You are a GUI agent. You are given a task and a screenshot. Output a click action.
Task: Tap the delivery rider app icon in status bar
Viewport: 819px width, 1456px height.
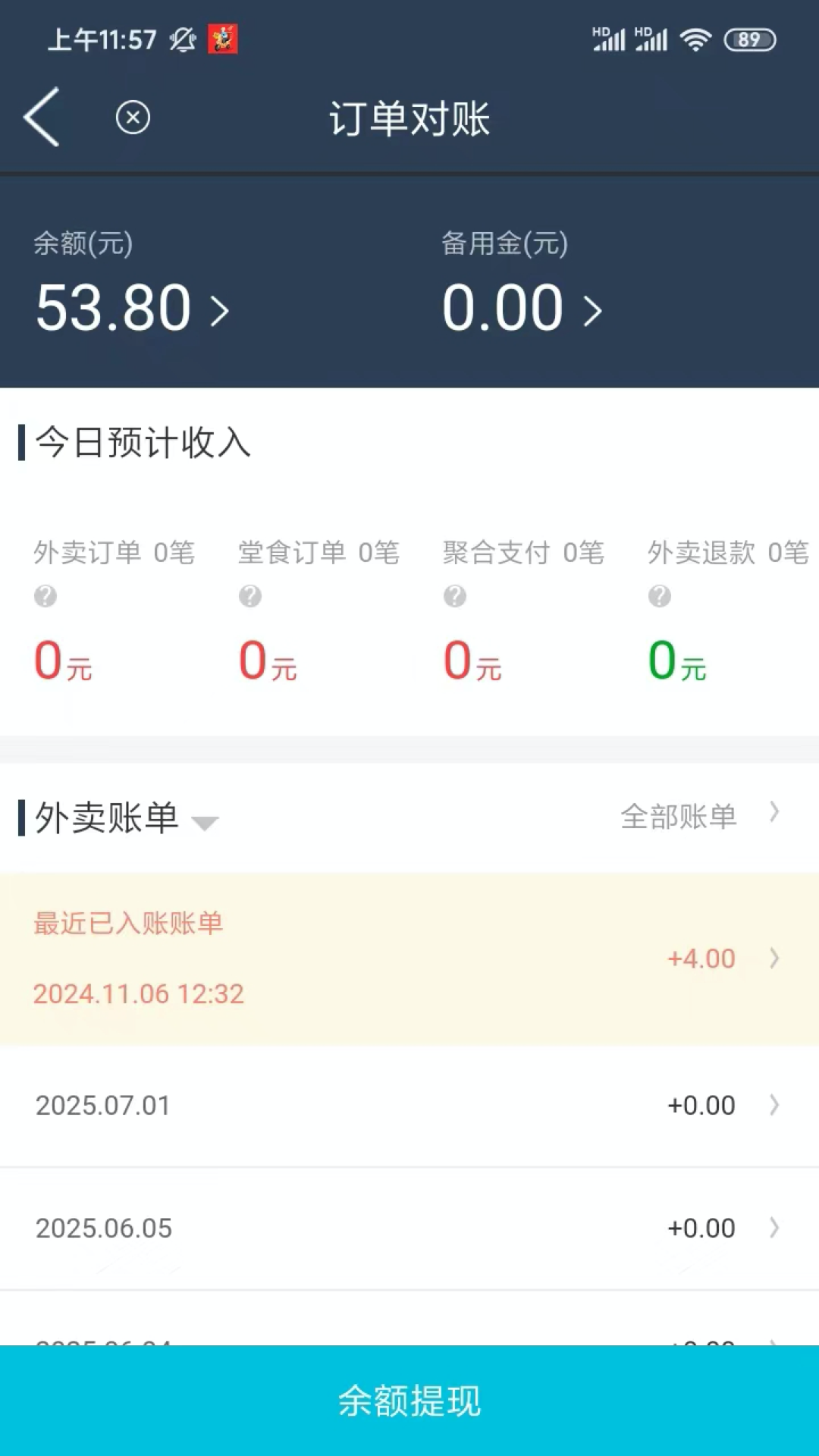point(222,38)
